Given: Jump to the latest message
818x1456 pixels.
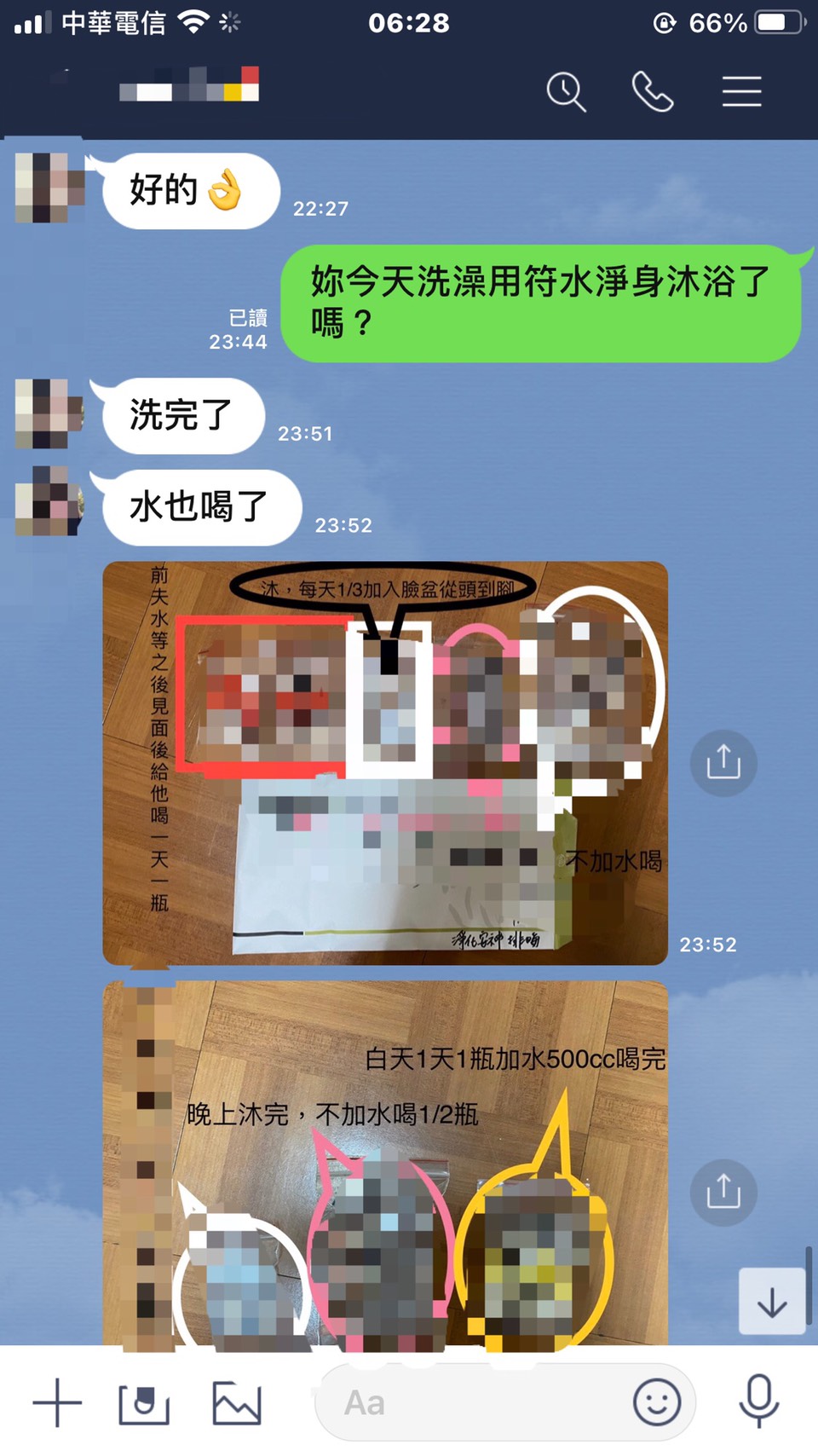Looking at the screenshot, I should [772, 1302].
